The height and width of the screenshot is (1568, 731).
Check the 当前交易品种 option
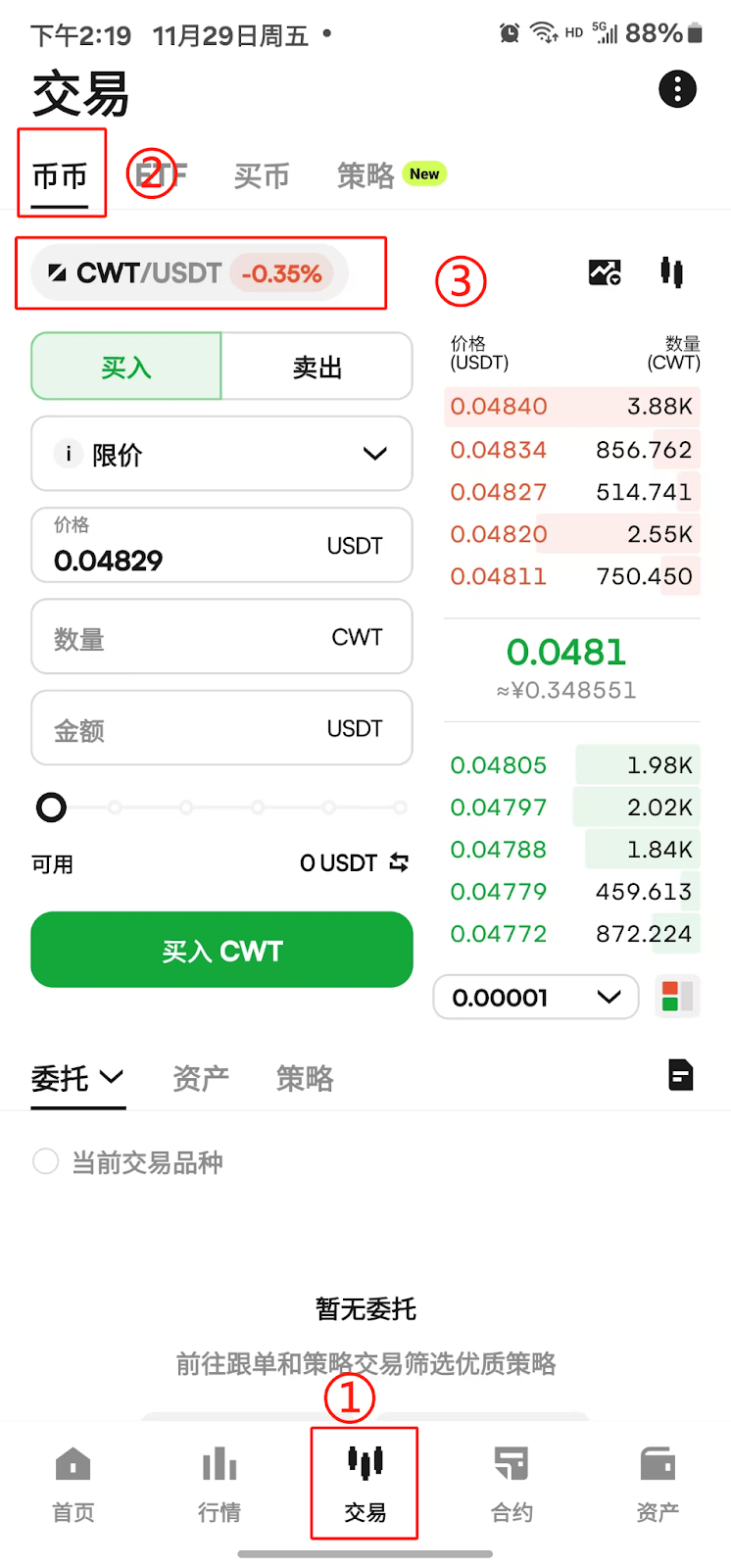45,1161
